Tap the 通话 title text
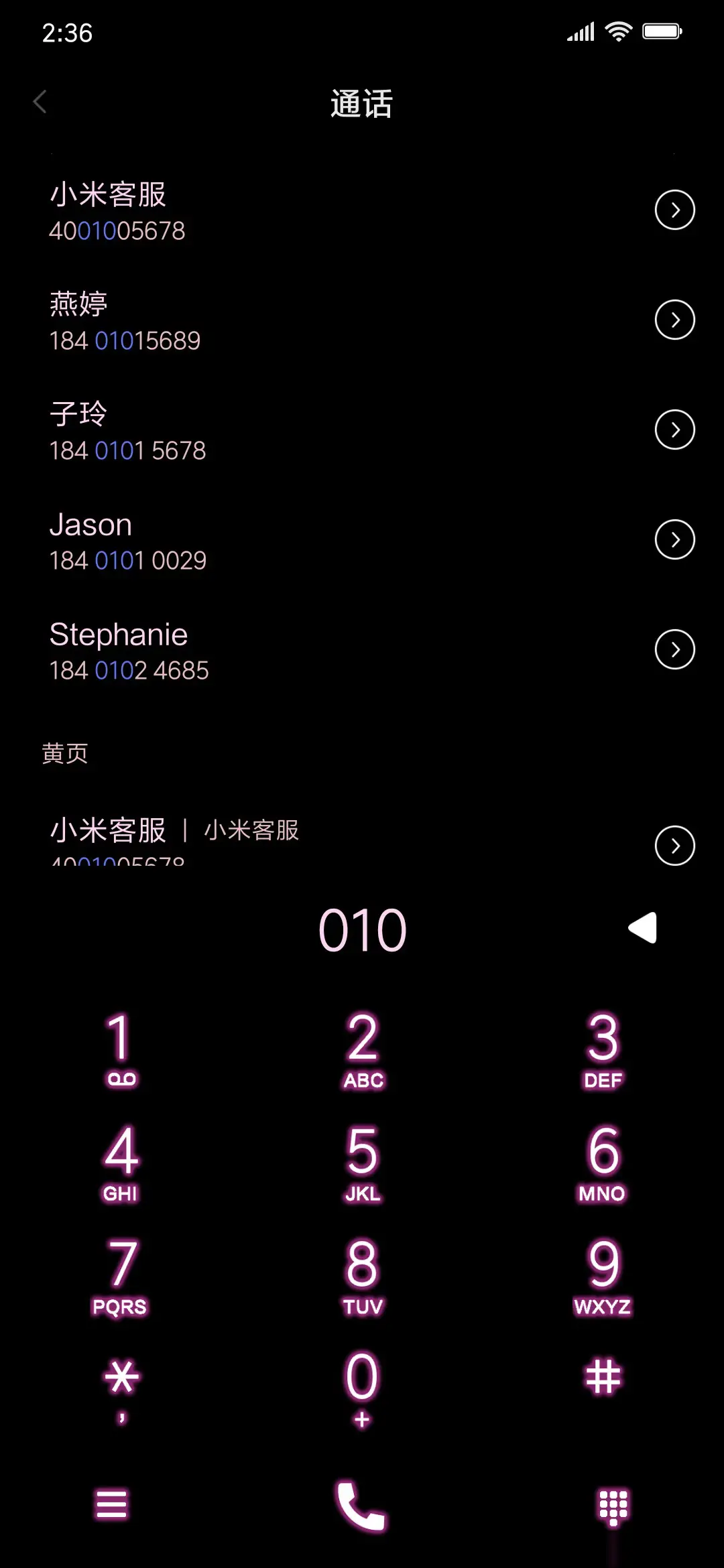This screenshot has height=1568, width=724. tap(361, 105)
